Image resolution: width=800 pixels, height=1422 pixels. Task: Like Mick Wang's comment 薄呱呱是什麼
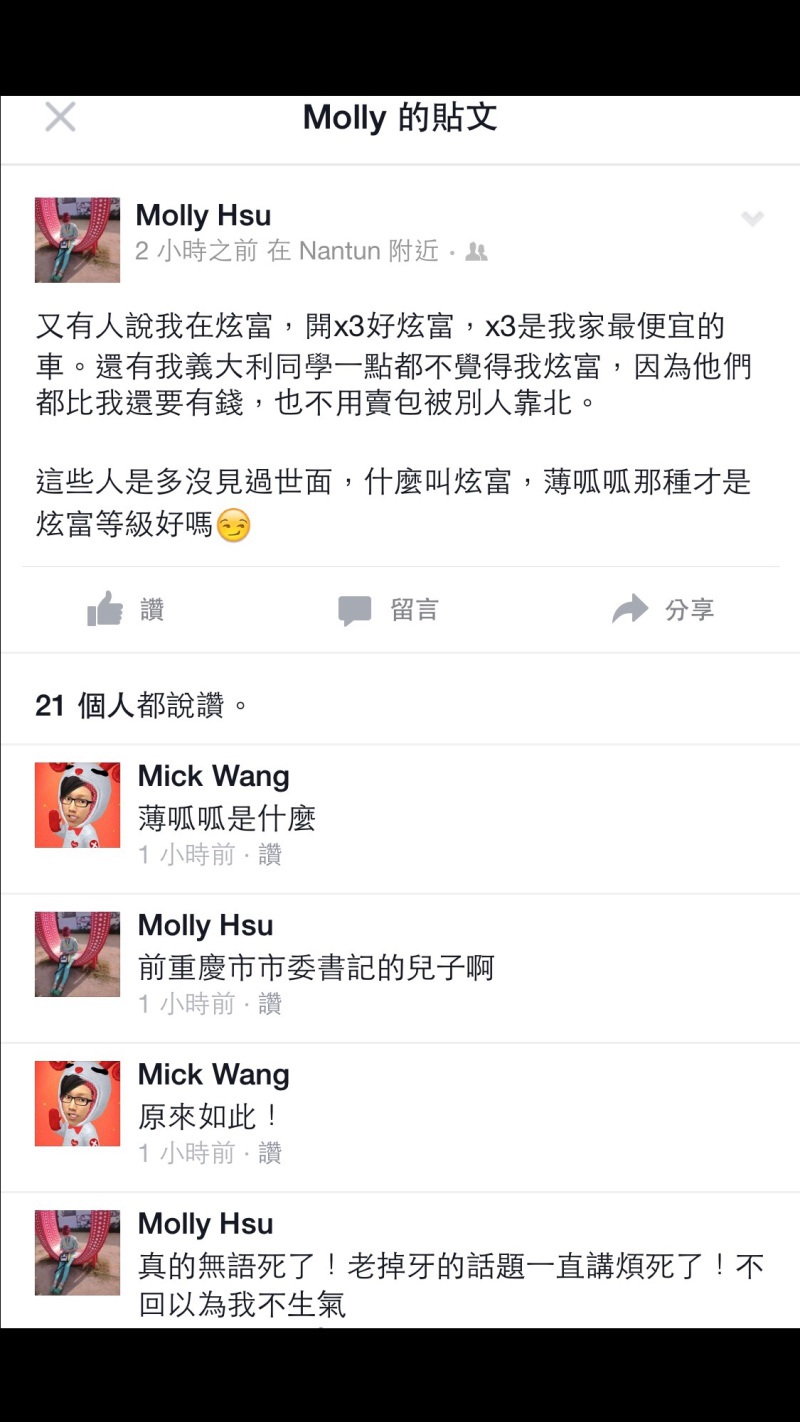pyautogui.click(x=270, y=855)
